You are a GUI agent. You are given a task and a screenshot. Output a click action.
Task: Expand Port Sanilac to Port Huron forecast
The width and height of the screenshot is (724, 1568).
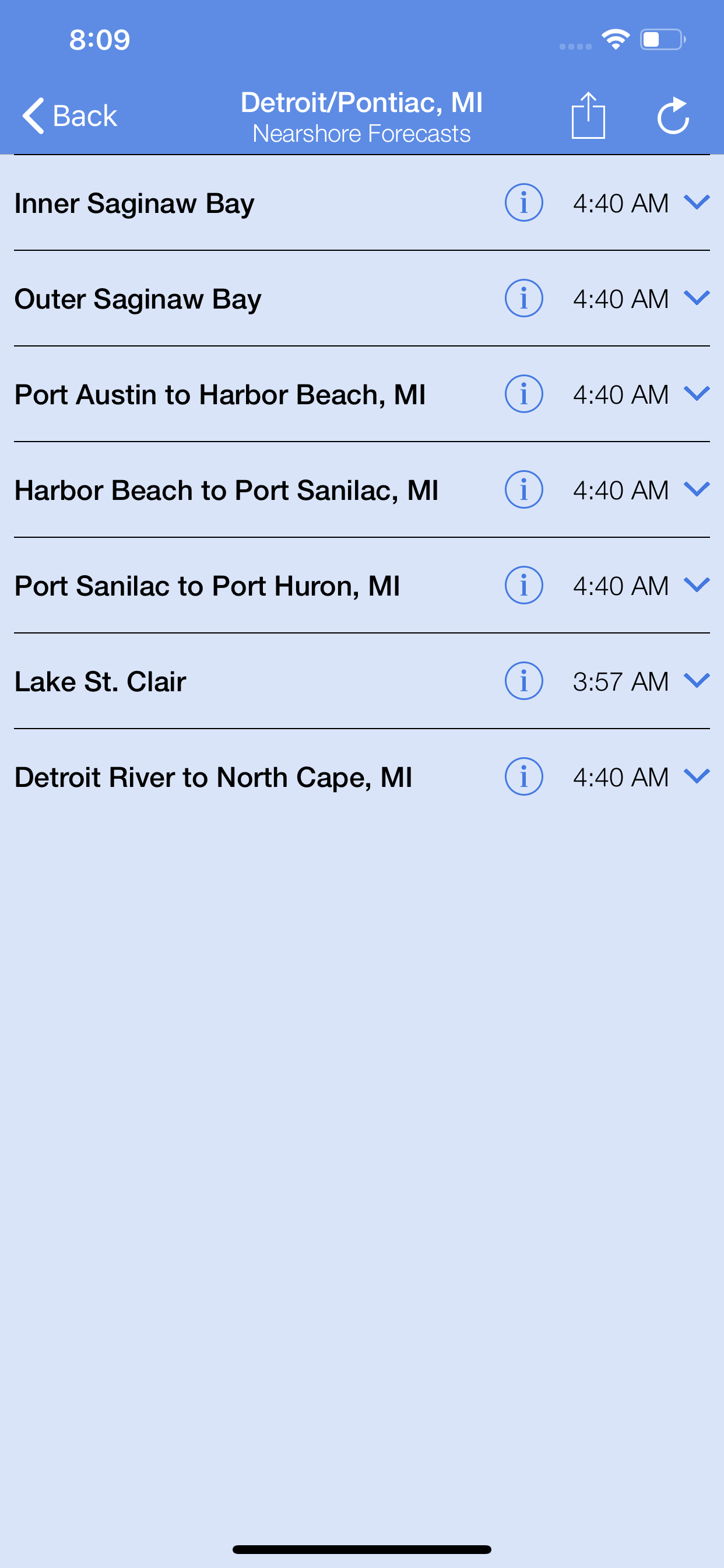[697, 584]
